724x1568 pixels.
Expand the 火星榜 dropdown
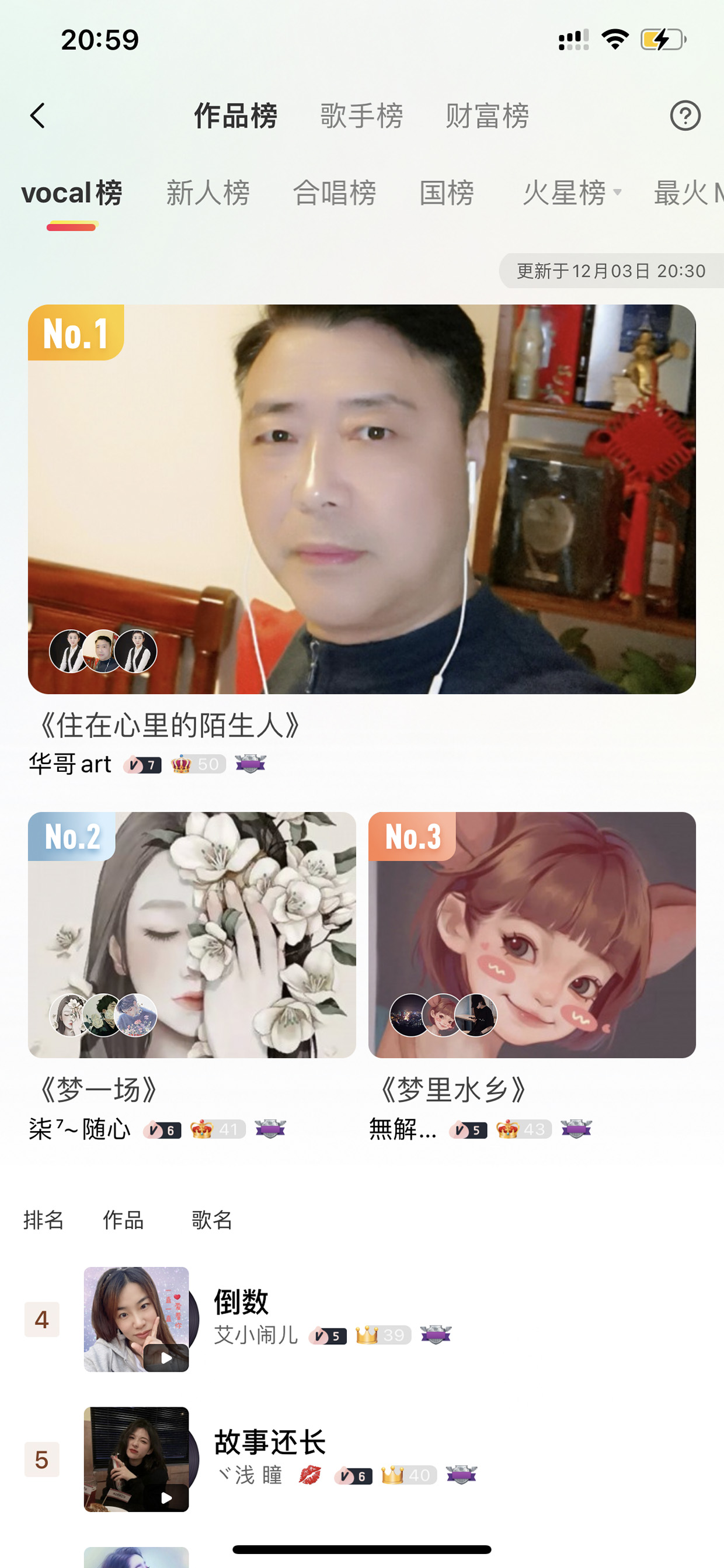coord(572,193)
